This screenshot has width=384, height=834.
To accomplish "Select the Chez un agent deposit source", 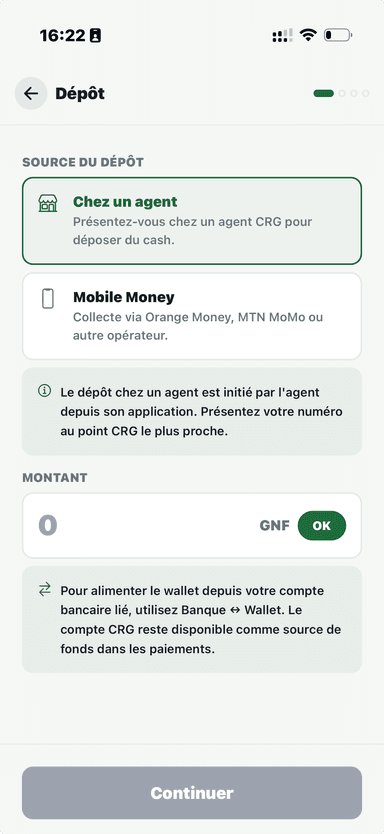I will tap(192, 221).
